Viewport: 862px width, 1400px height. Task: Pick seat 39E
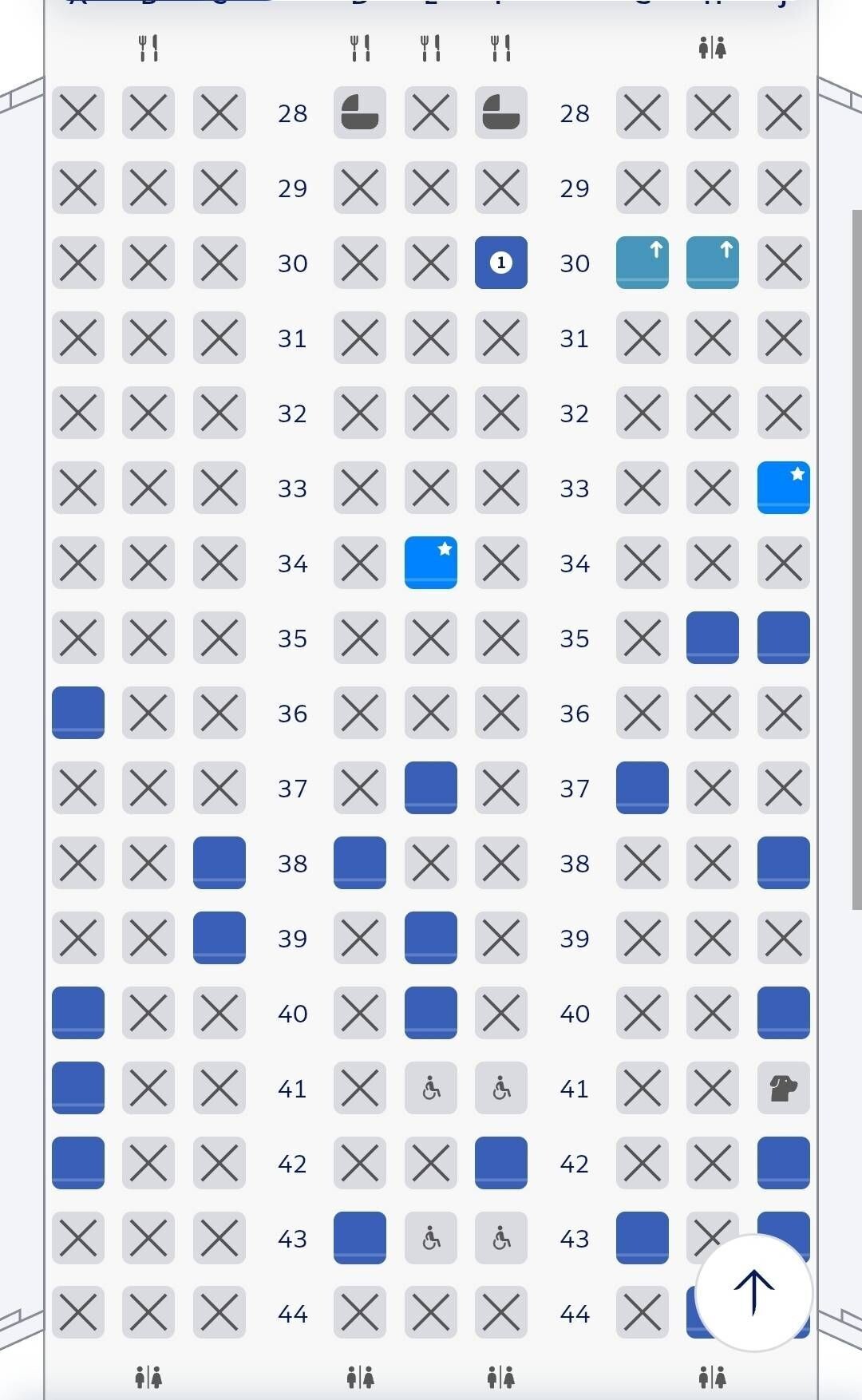coord(430,938)
